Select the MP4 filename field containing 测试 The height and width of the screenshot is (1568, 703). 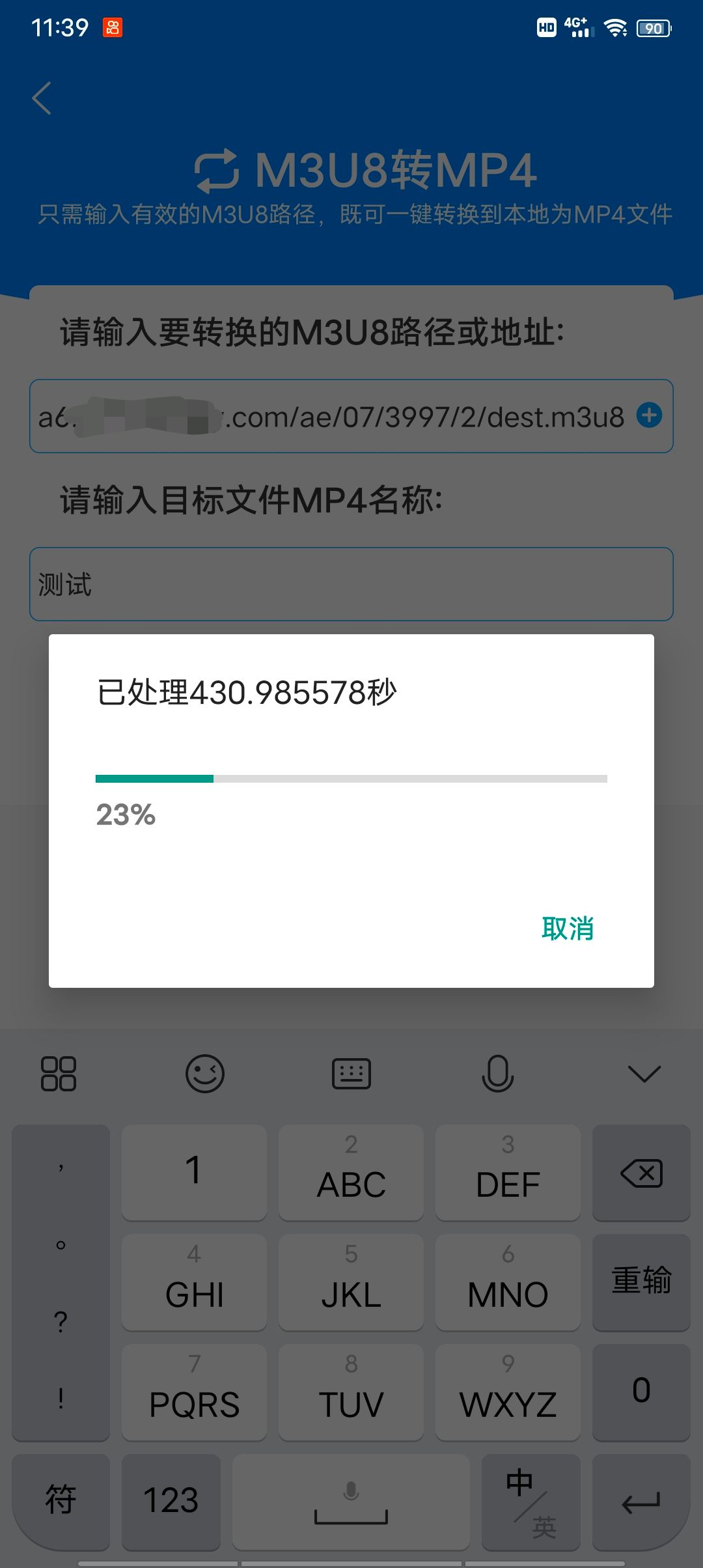pyautogui.click(x=351, y=584)
